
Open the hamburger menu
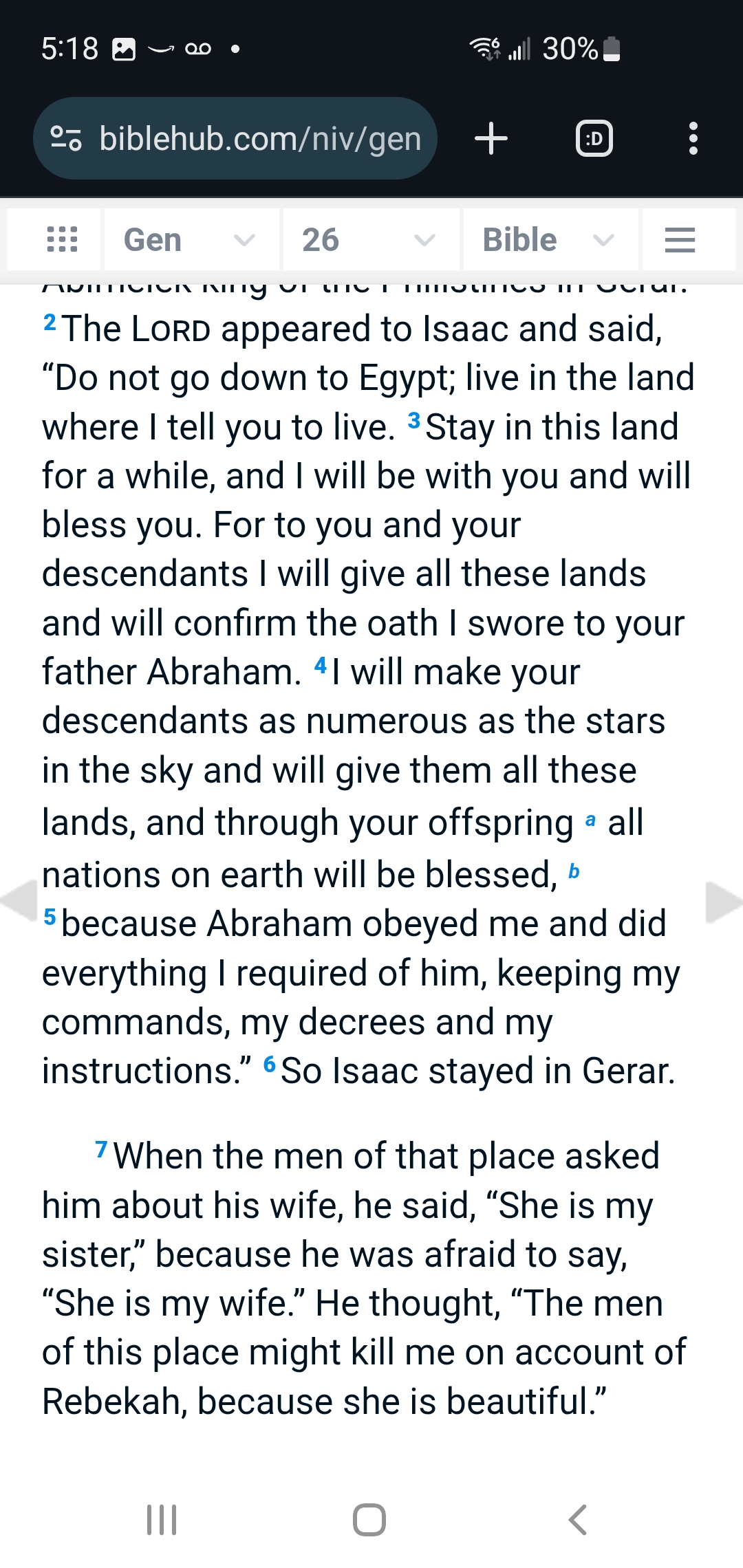[x=680, y=239]
